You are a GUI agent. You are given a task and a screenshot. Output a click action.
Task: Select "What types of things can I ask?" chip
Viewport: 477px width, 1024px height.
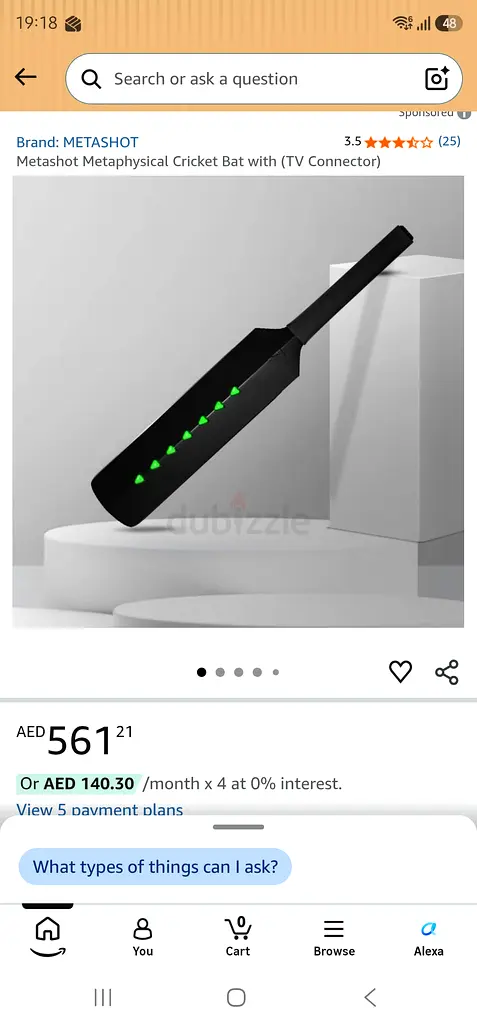[x=155, y=867]
